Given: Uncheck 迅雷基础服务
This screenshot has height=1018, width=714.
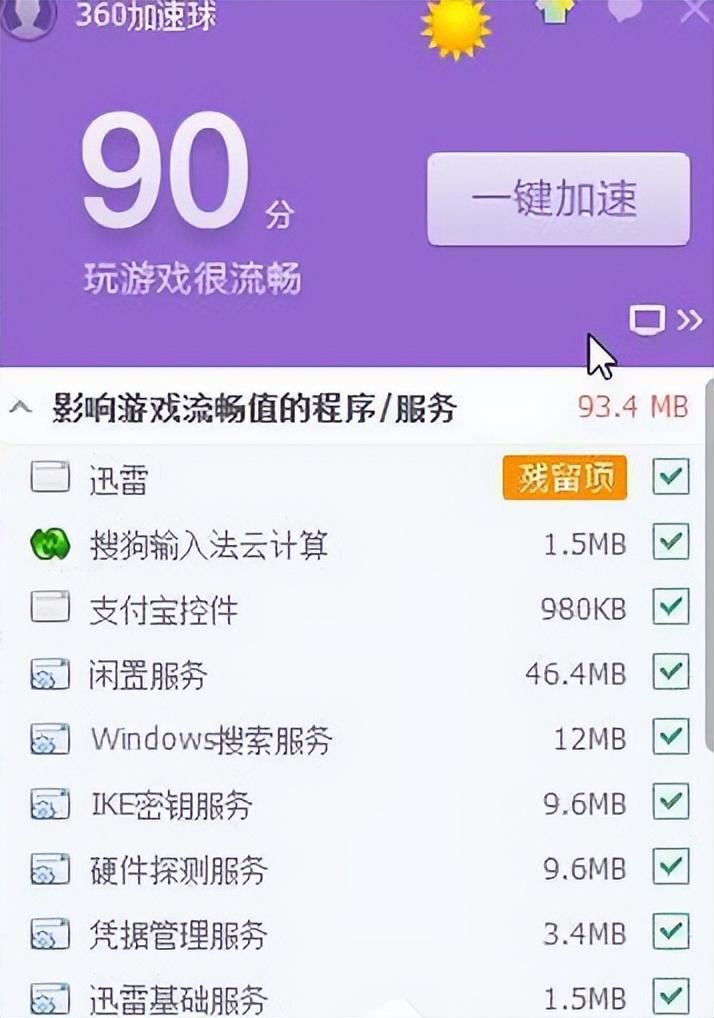Looking at the screenshot, I should (671, 996).
